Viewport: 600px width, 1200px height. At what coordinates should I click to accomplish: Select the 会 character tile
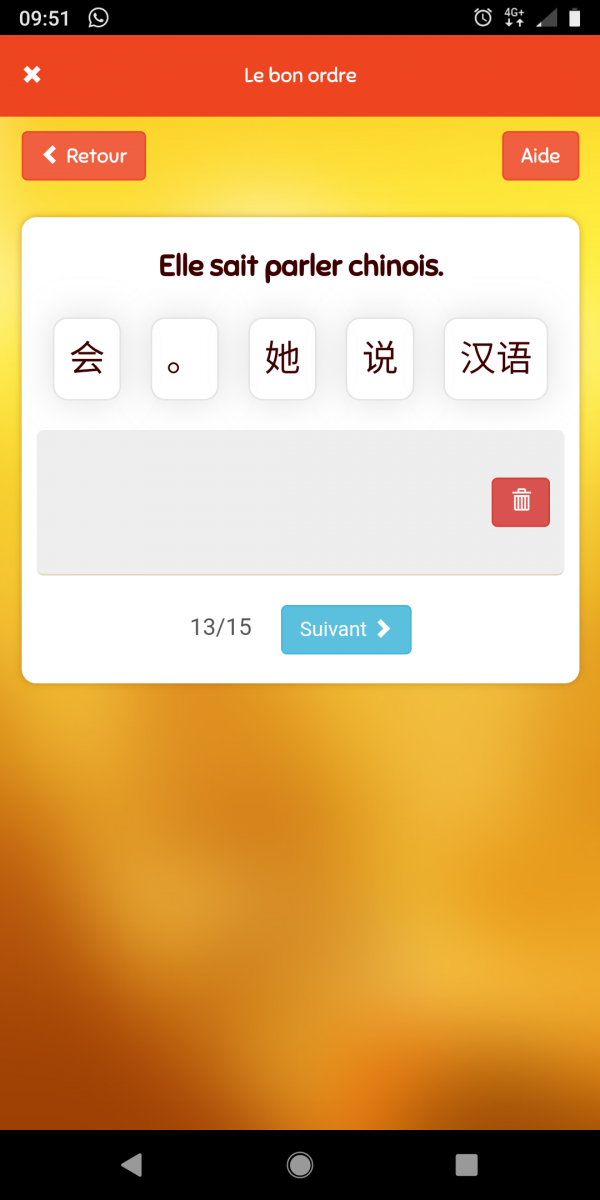click(87, 359)
